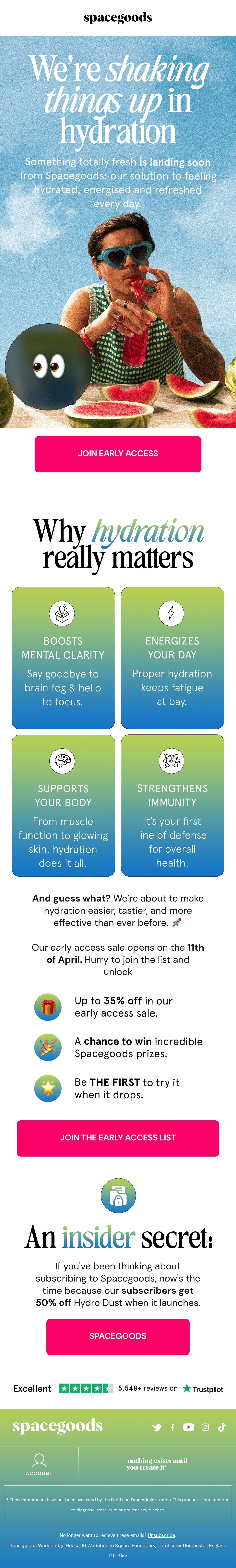Open the Trustpilot reviews banner

[118, 1388]
